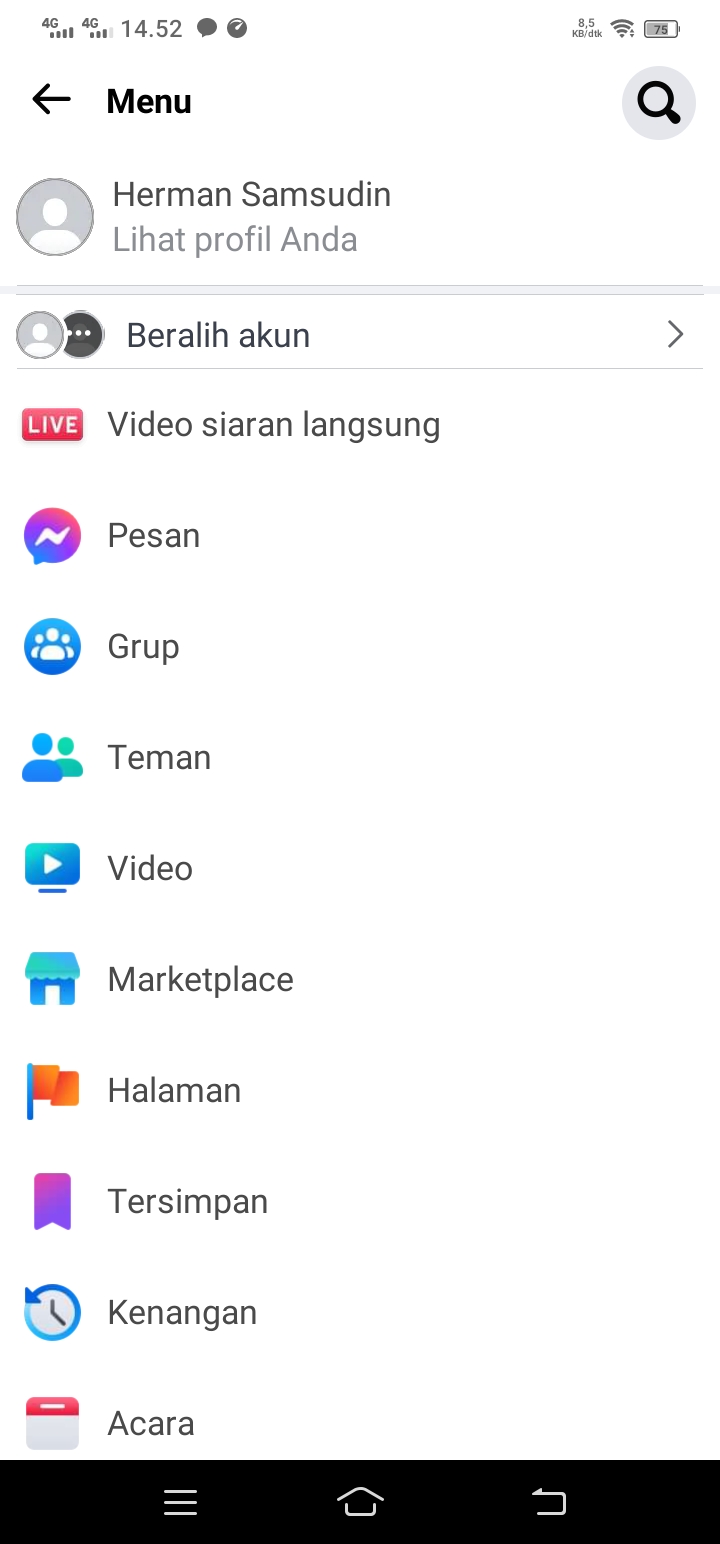This screenshot has width=720, height=1544.
Task: Open Pesan messages
Action: [x=153, y=536]
